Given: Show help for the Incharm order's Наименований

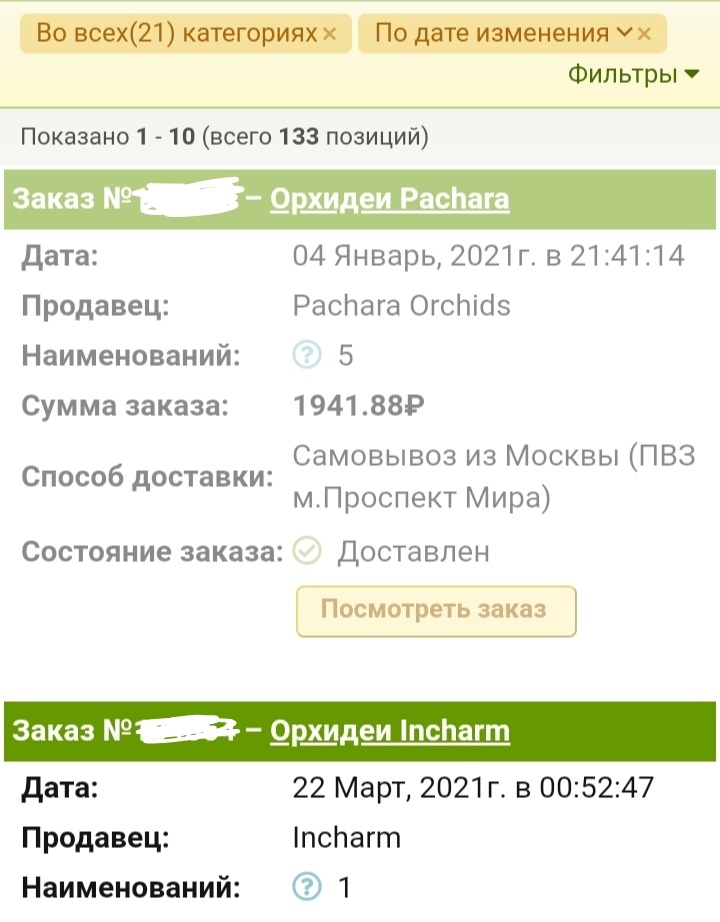Looking at the screenshot, I should click(x=305, y=887).
